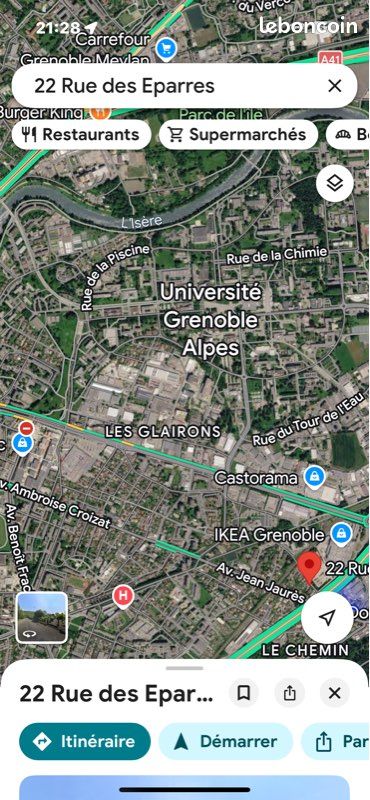Center map on my current location

coord(327,617)
